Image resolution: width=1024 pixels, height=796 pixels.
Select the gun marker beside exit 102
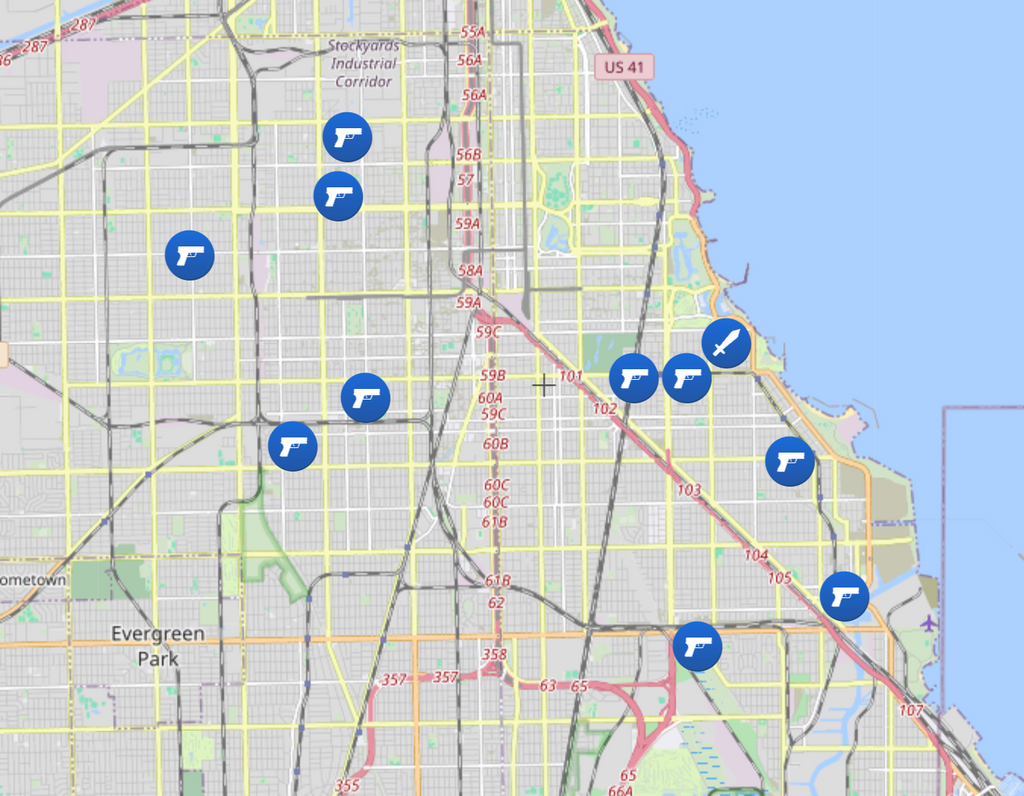pos(634,378)
